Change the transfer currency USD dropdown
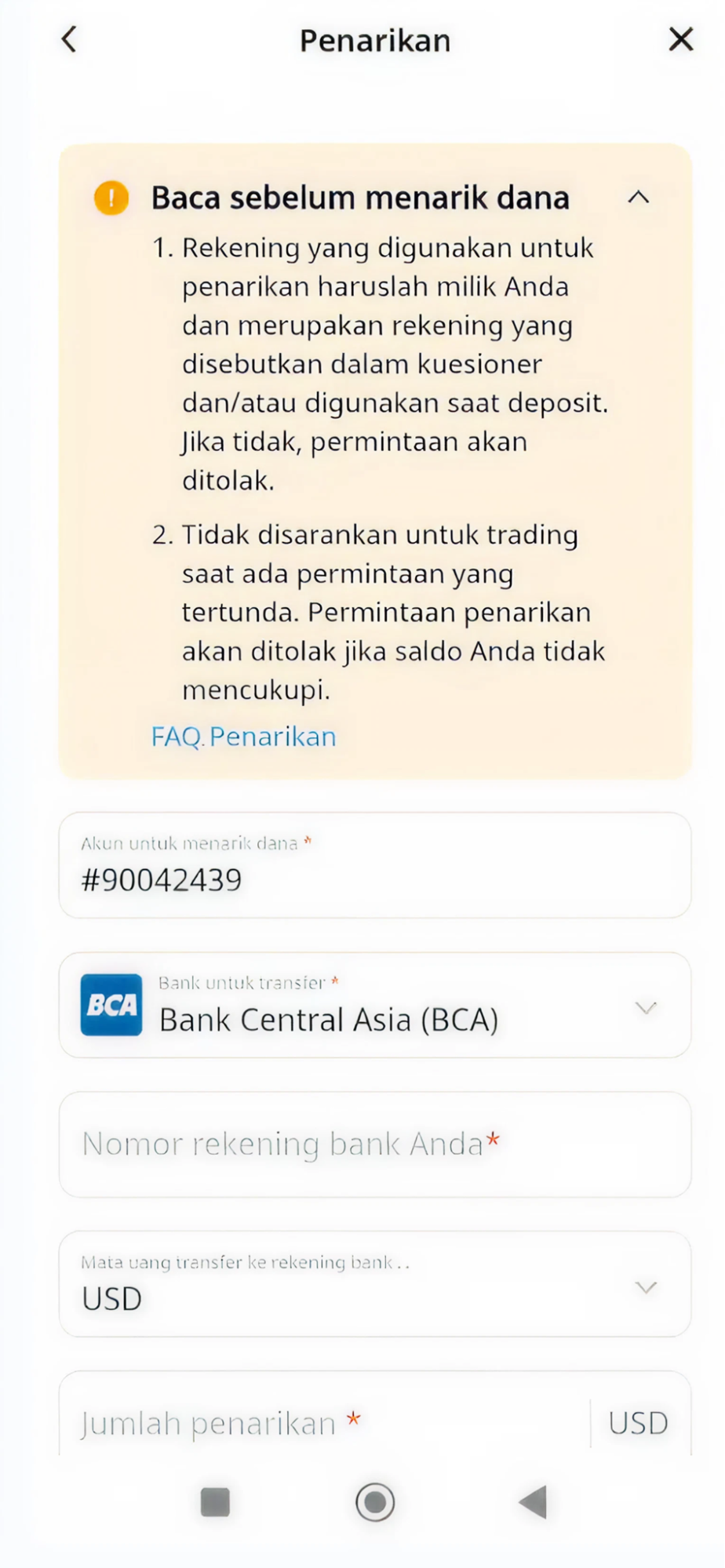Viewport: 725px width, 1568px height. point(375,1284)
